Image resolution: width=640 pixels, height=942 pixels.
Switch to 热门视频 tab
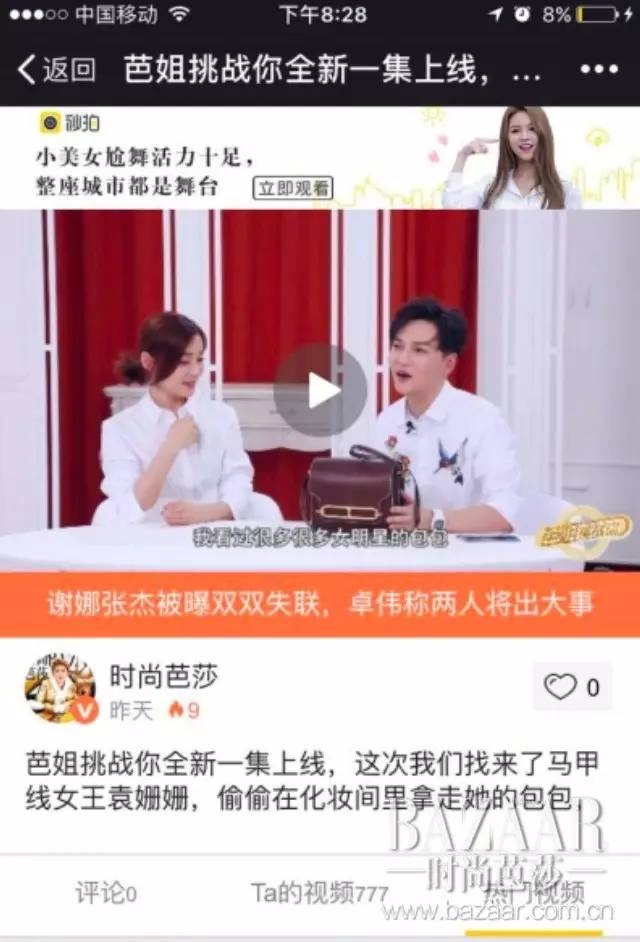(532, 892)
